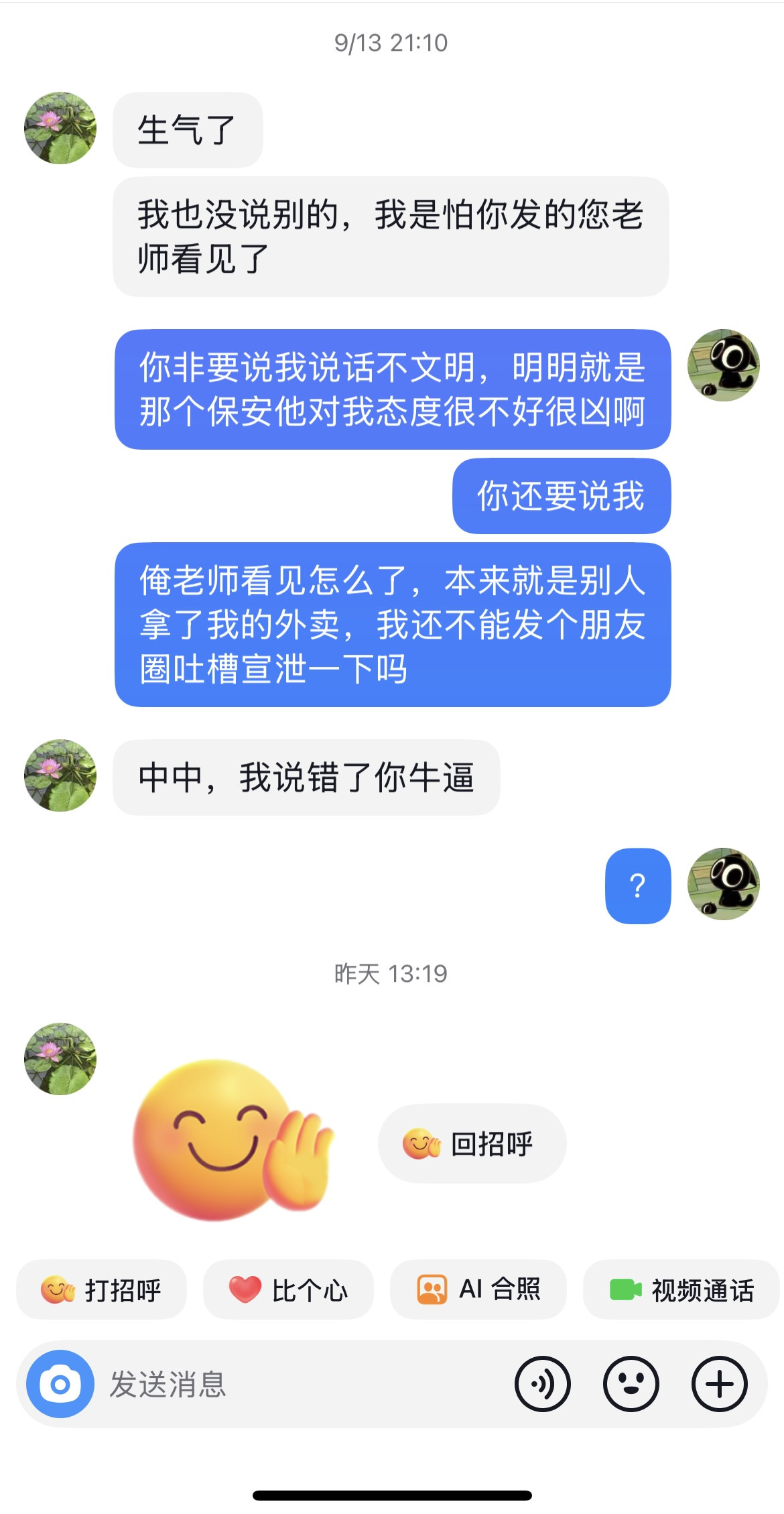Tap the 比个心 heart gesture button
784x1514 pixels.
click(x=289, y=1289)
